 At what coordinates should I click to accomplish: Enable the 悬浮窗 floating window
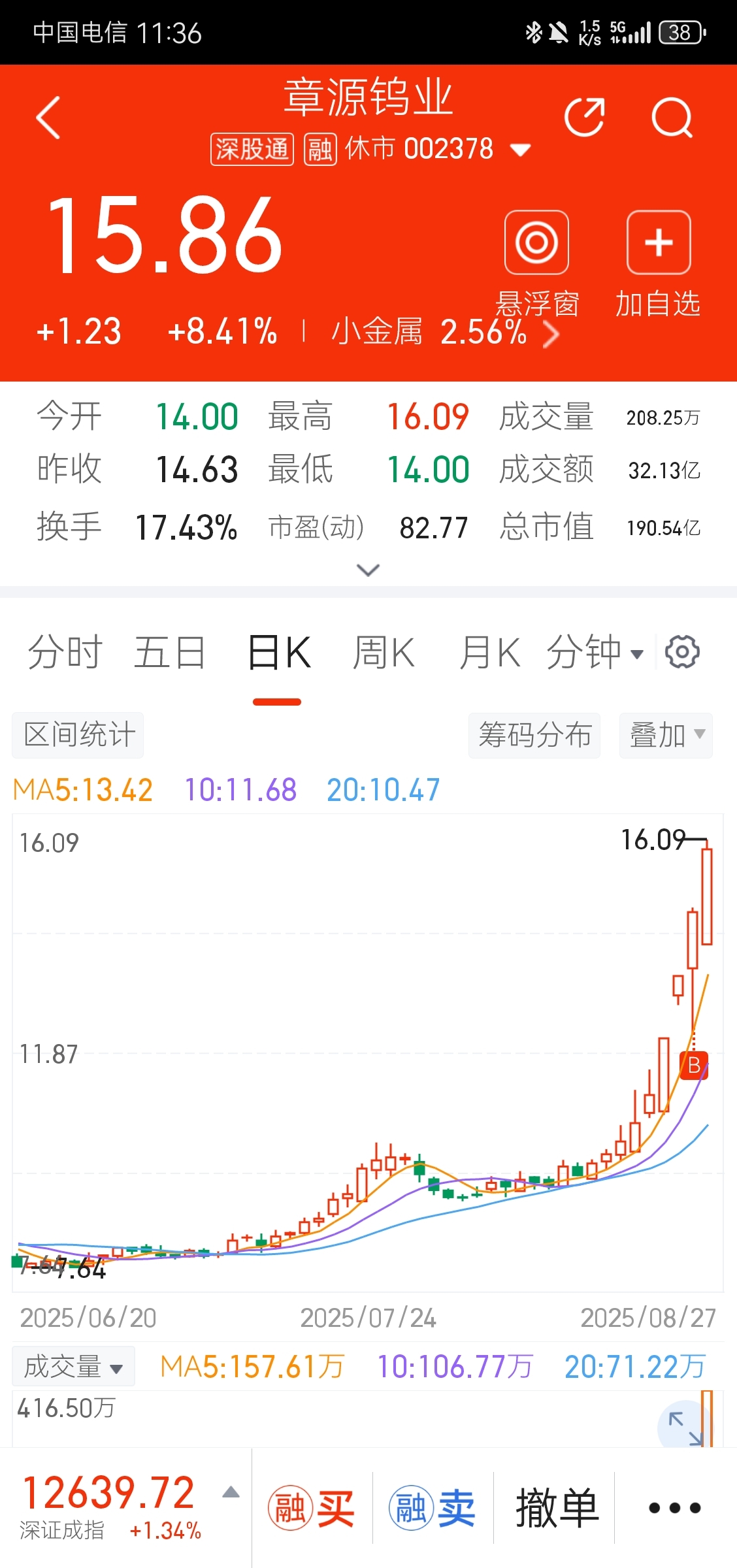click(536, 264)
